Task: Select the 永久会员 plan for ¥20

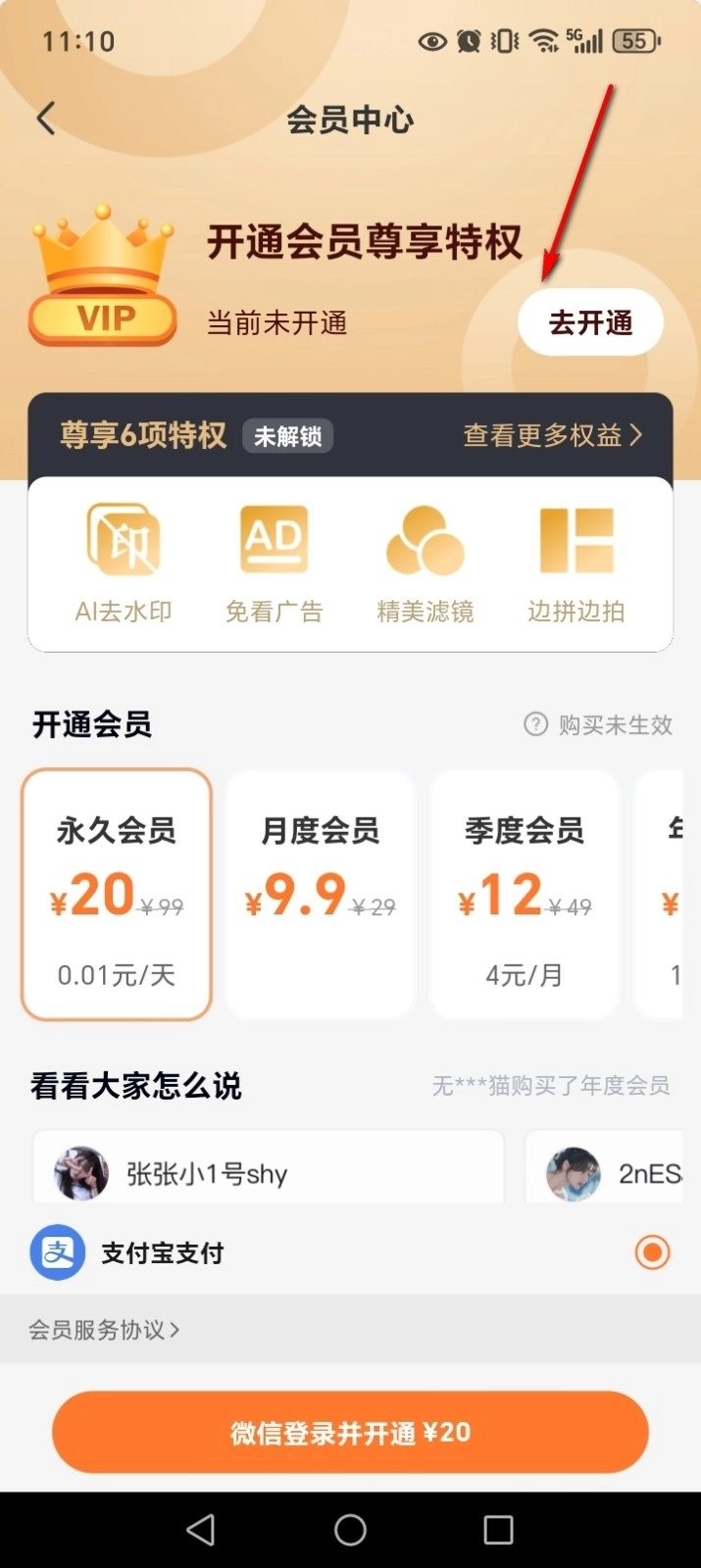Action: click(117, 894)
